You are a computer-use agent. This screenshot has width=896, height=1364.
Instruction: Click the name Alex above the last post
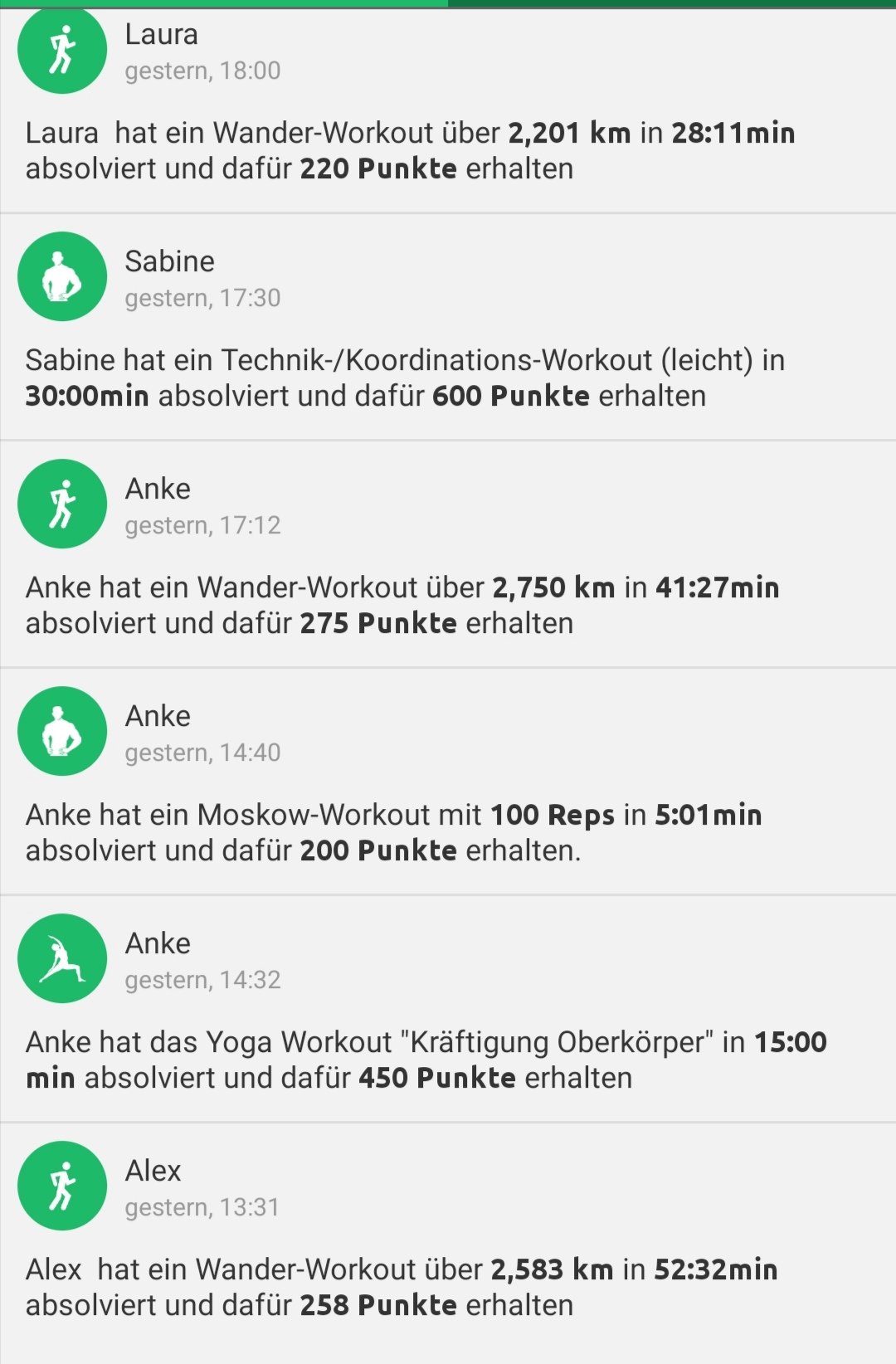coord(153,1171)
